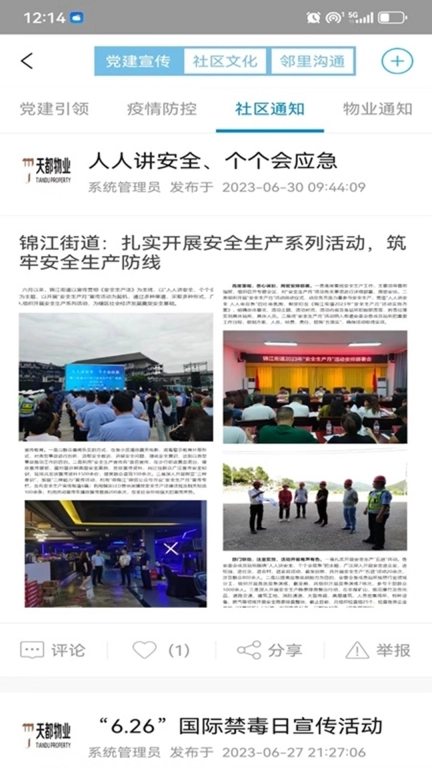Like the 人人讲安全 post

point(161,650)
